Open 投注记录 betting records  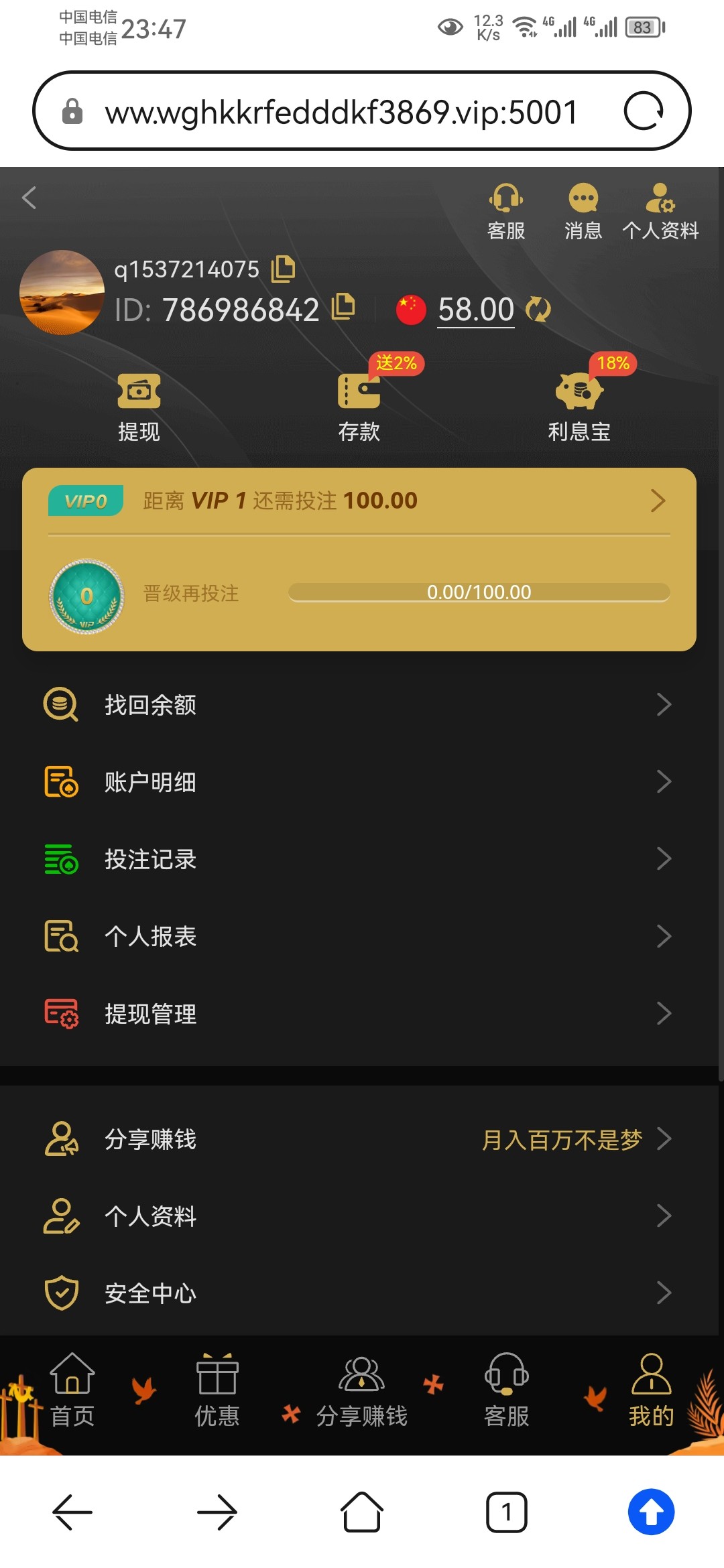coord(359,859)
